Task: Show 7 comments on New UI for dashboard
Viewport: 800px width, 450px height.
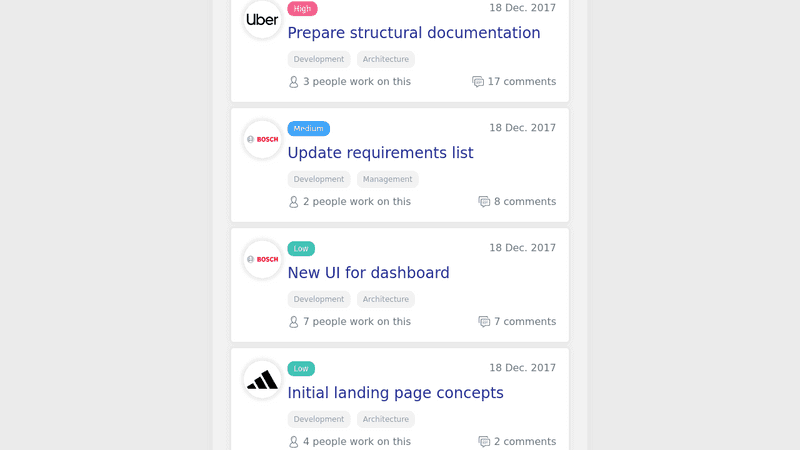Action: tap(517, 322)
